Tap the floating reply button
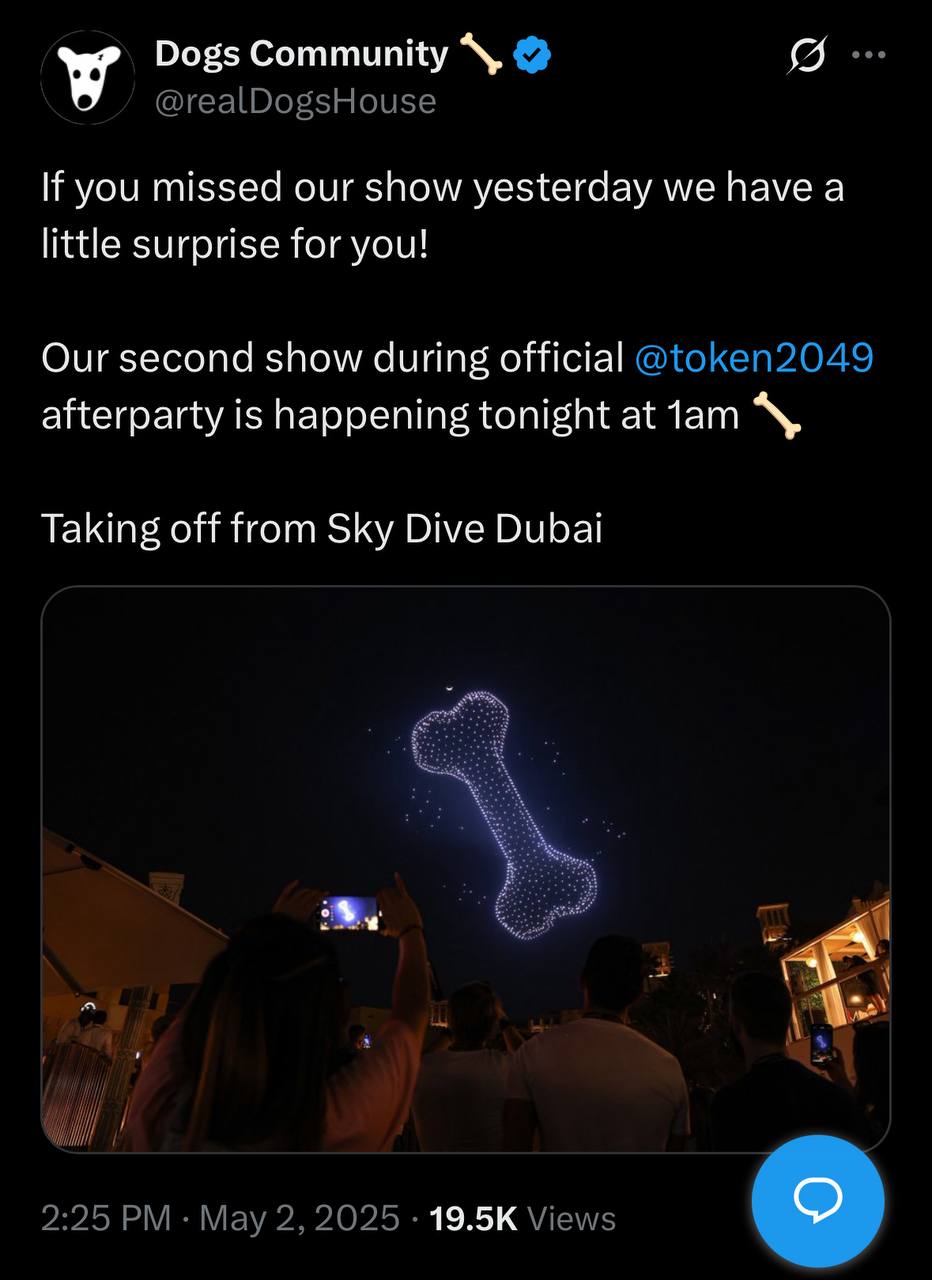 (817, 1200)
